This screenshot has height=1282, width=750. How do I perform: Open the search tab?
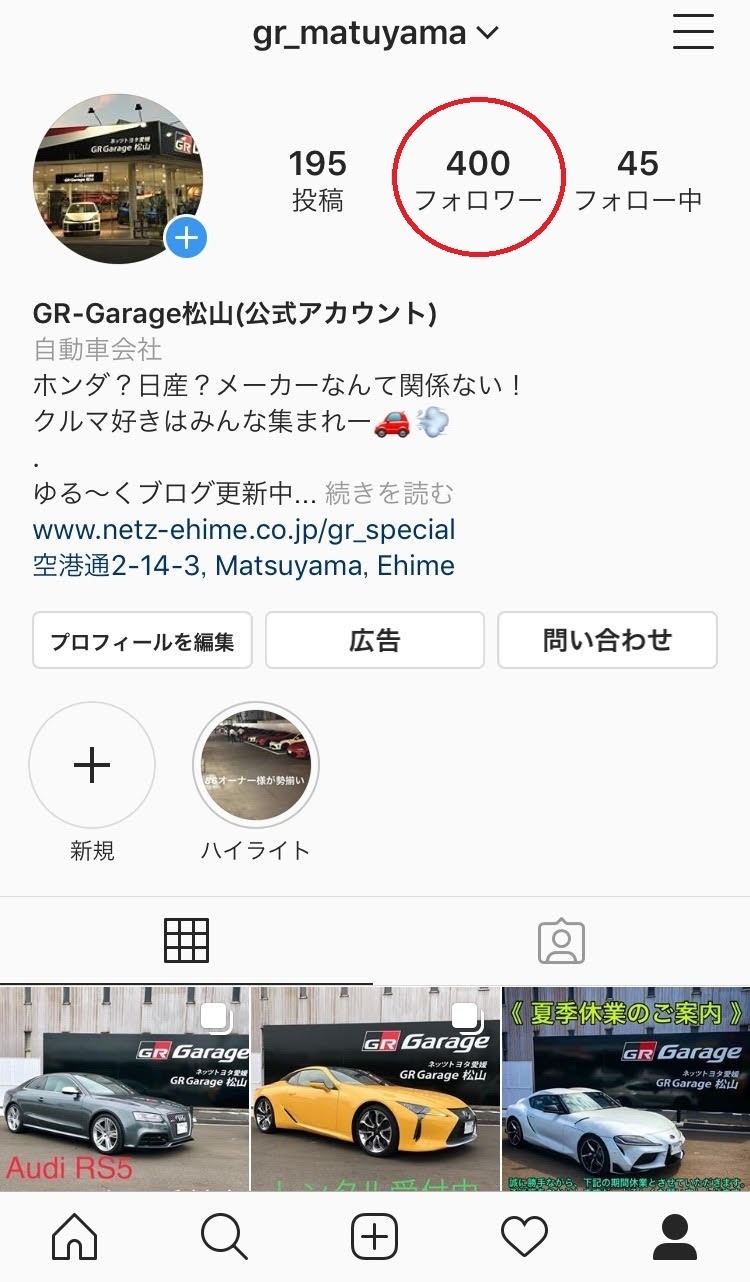click(x=224, y=1238)
